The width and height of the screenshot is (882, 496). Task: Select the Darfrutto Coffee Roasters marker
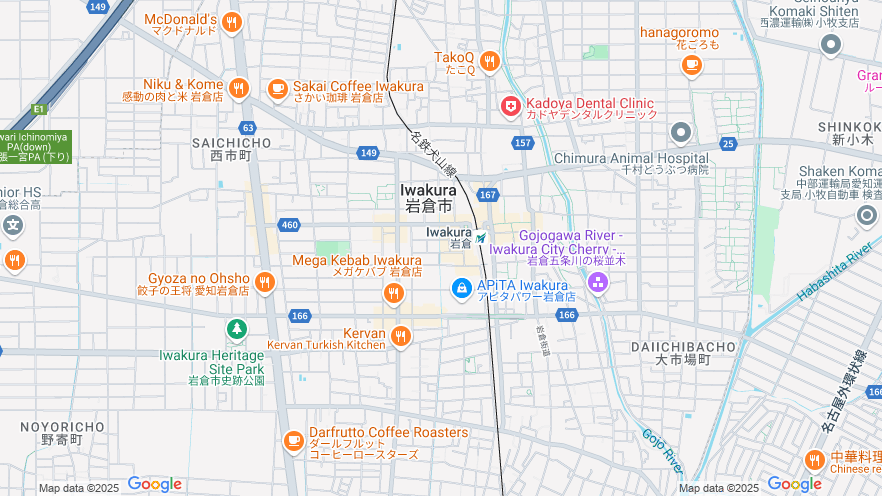(293, 439)
